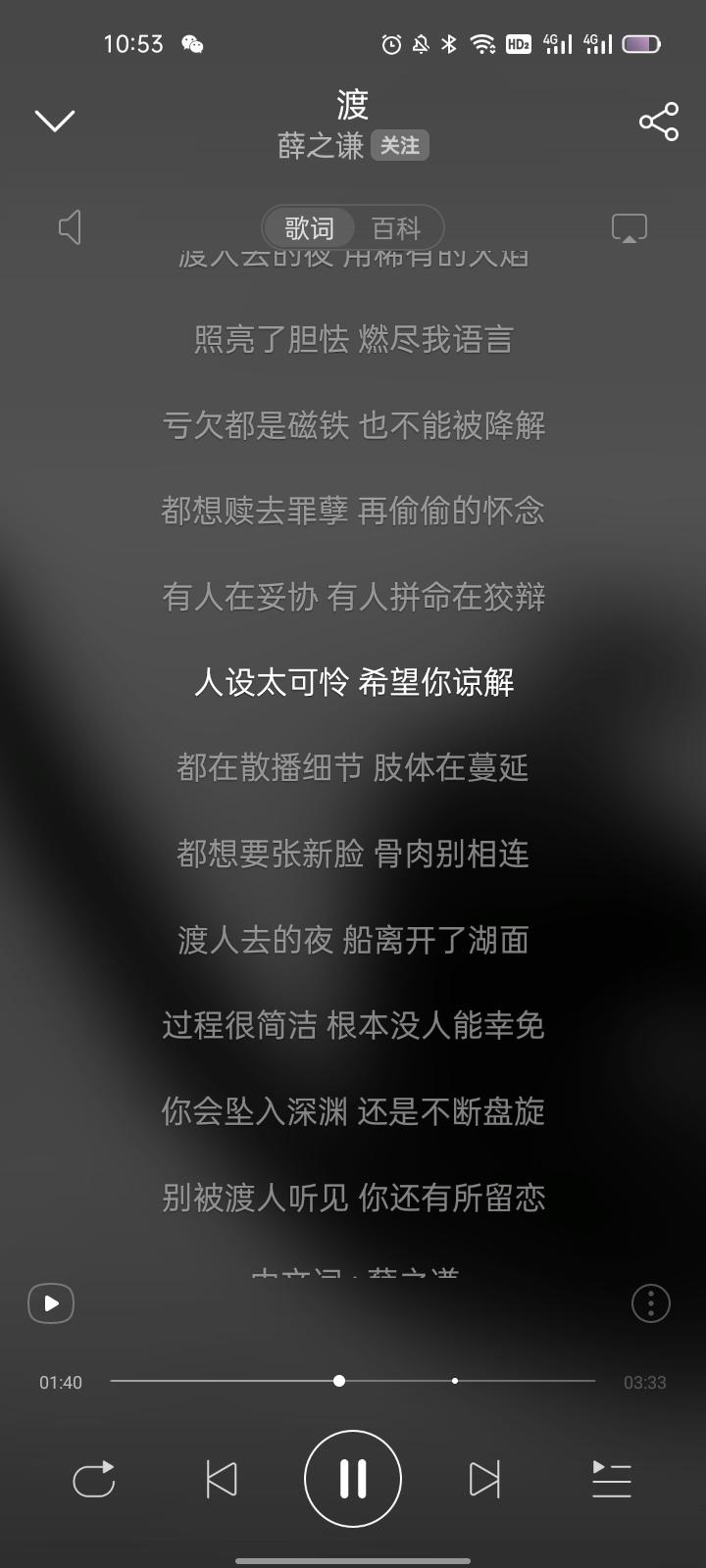Collapse the player with the down chevron

(x=55, y=121)
